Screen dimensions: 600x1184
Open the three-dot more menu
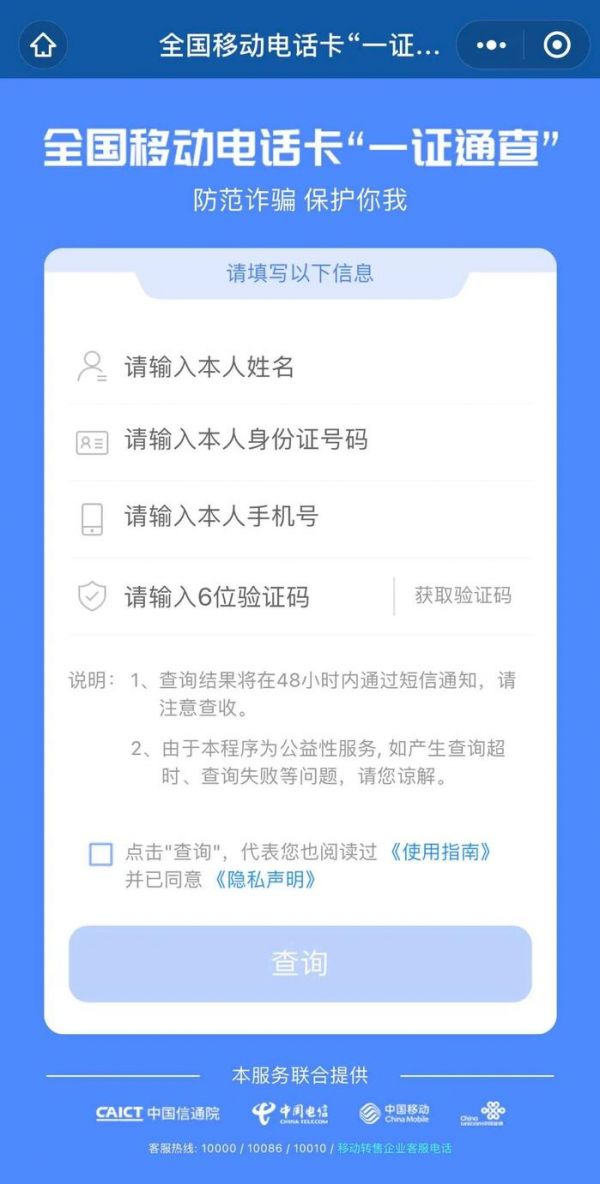[x=491, y=46]
